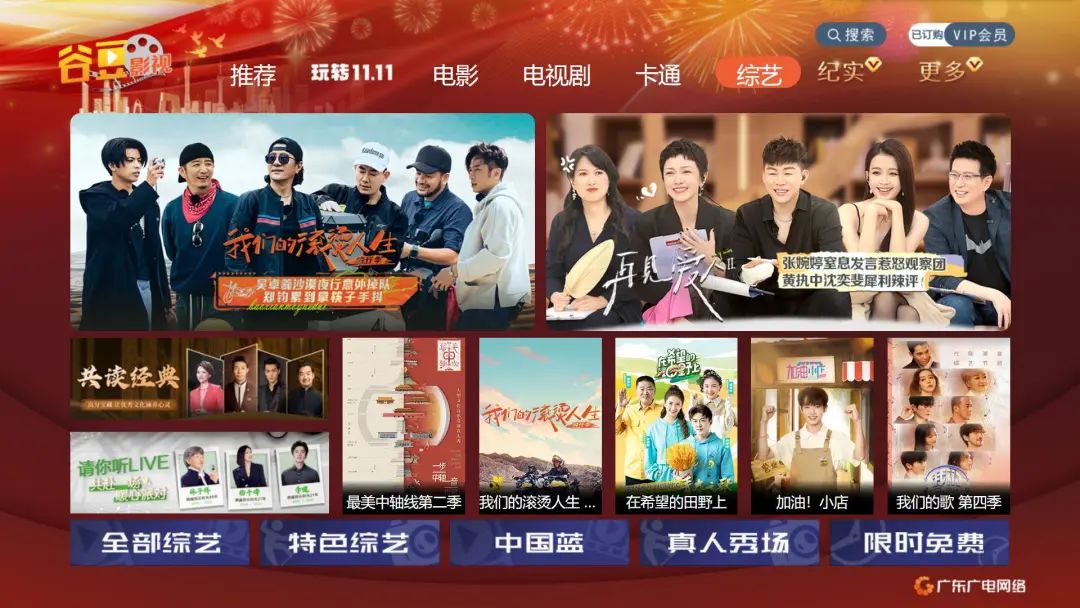Open the 限时免费 section

(919, 543)
